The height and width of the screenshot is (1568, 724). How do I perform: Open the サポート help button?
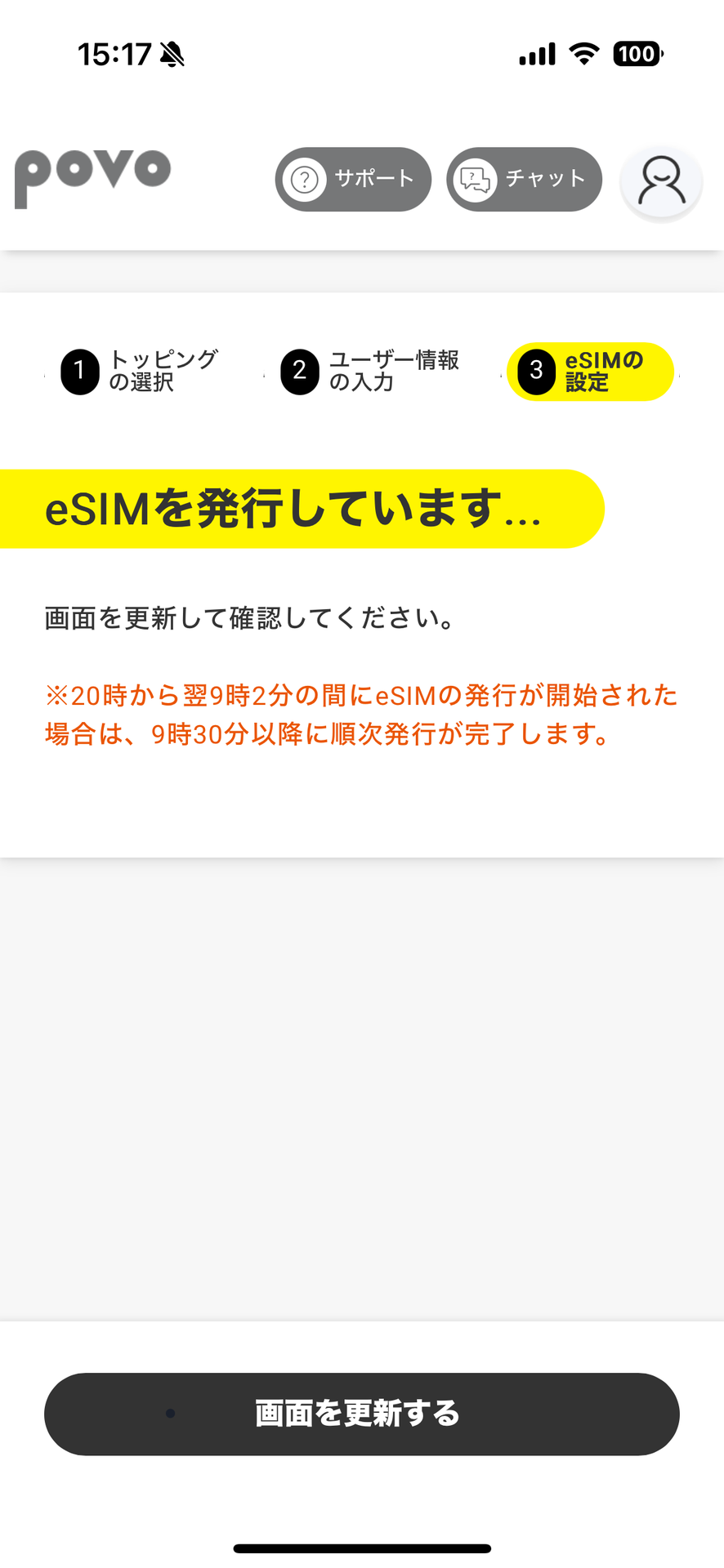click(x=353, y=179)
